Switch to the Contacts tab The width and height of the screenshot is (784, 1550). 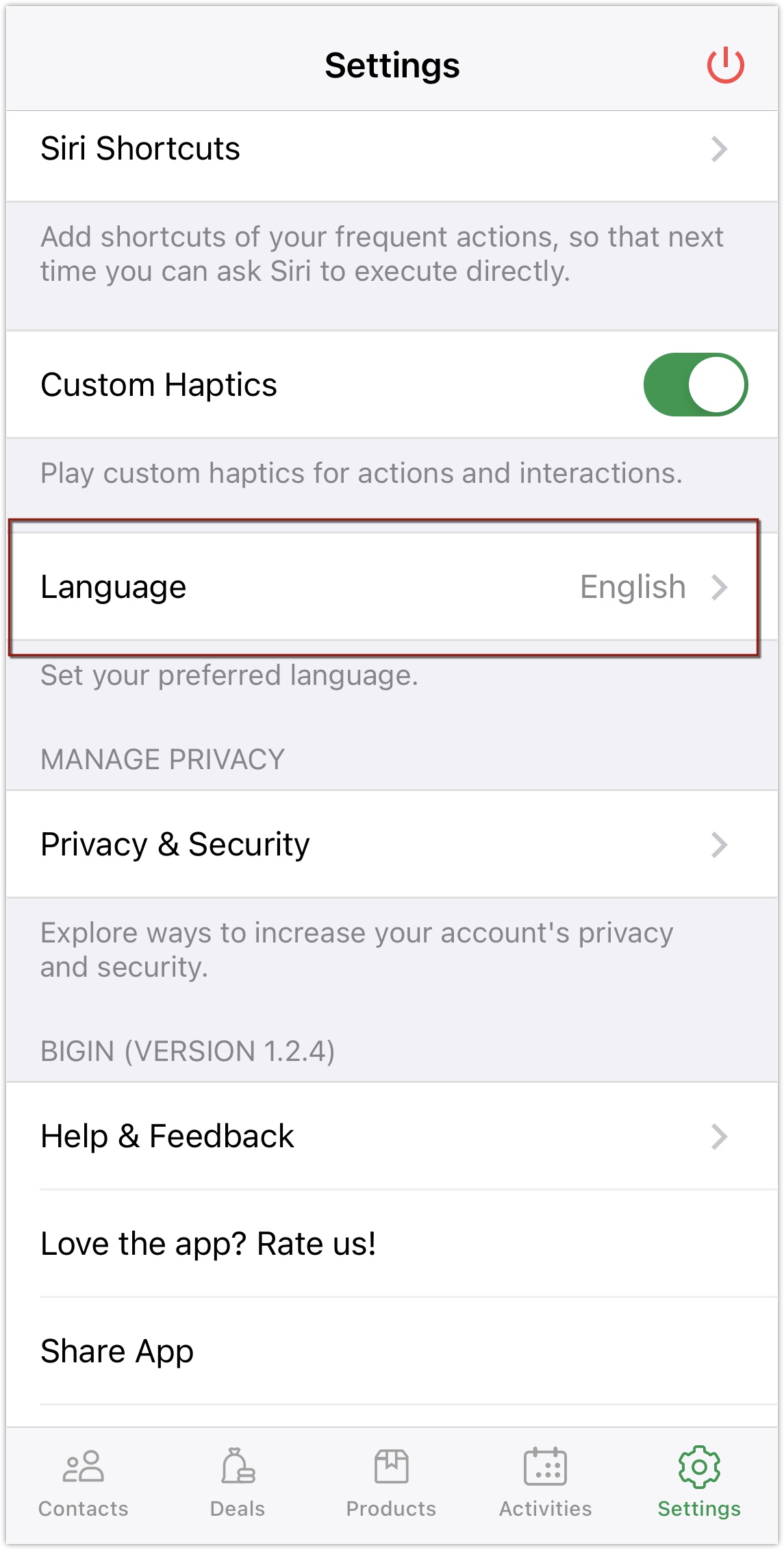(84, 1483)
